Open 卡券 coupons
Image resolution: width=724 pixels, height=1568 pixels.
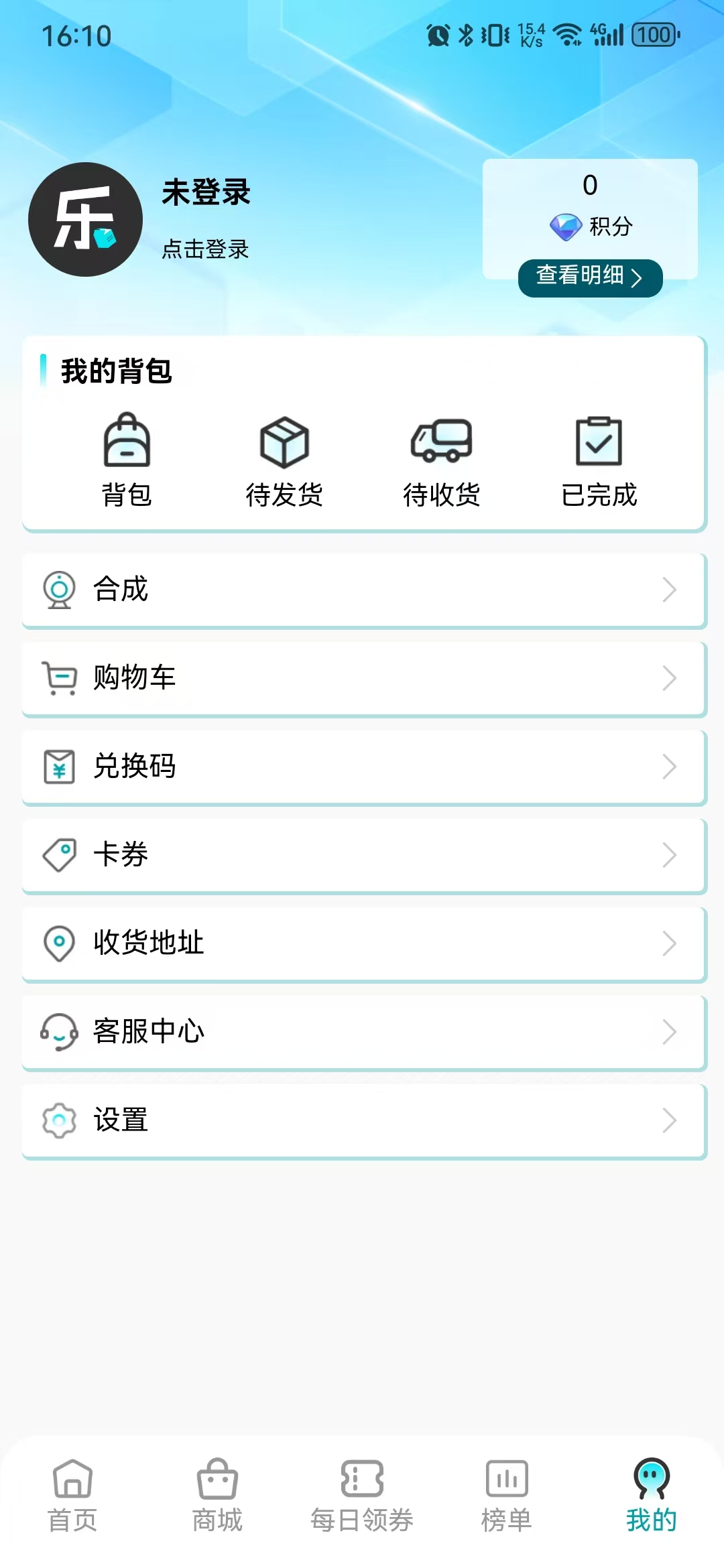tap(363, 855)
